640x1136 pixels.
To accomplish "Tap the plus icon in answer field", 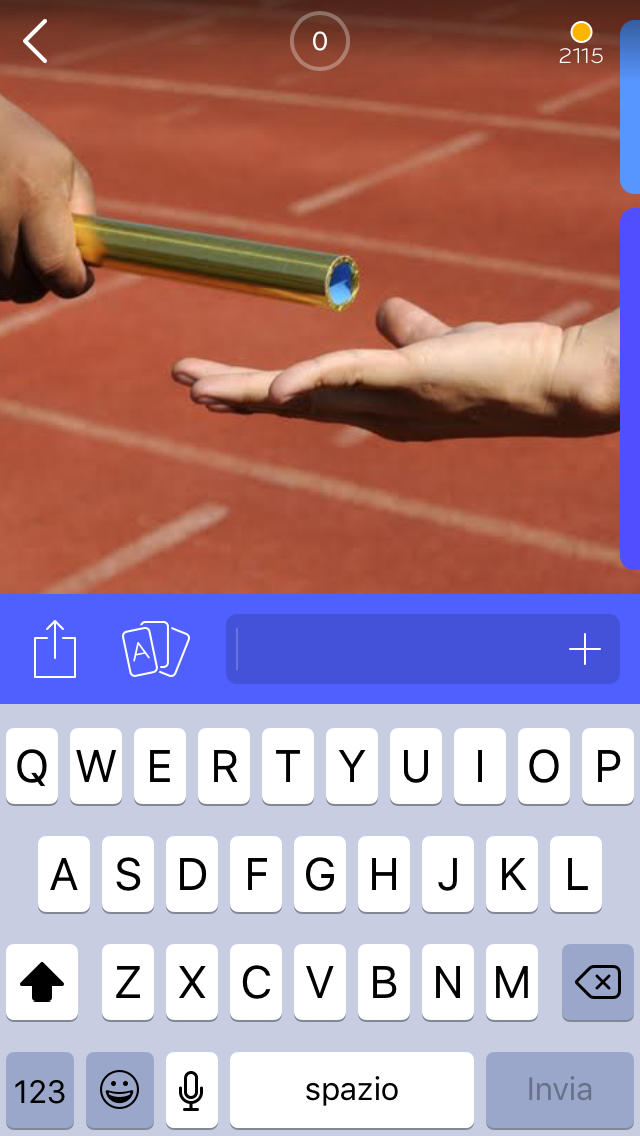I will point(584,650).
